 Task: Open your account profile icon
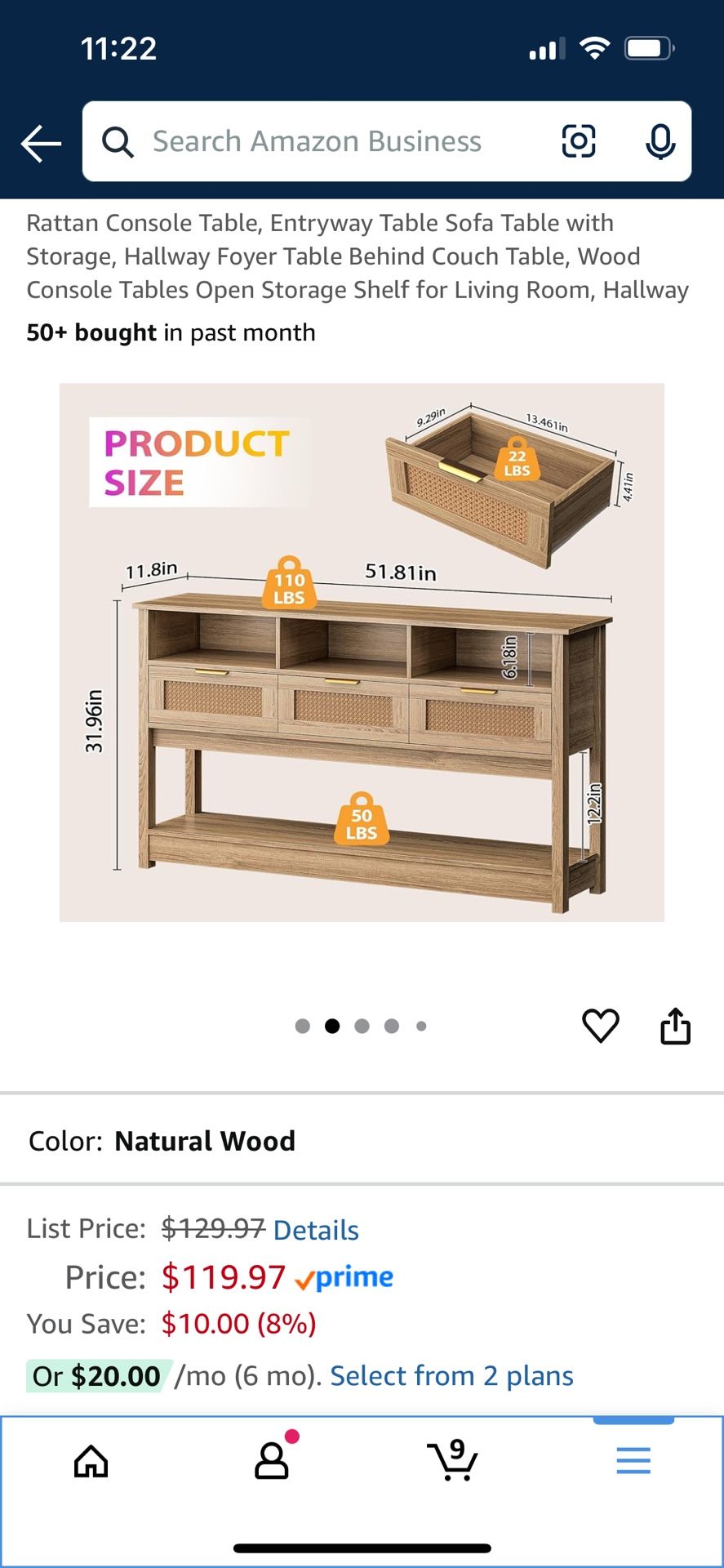click(x=272, y=1462)
